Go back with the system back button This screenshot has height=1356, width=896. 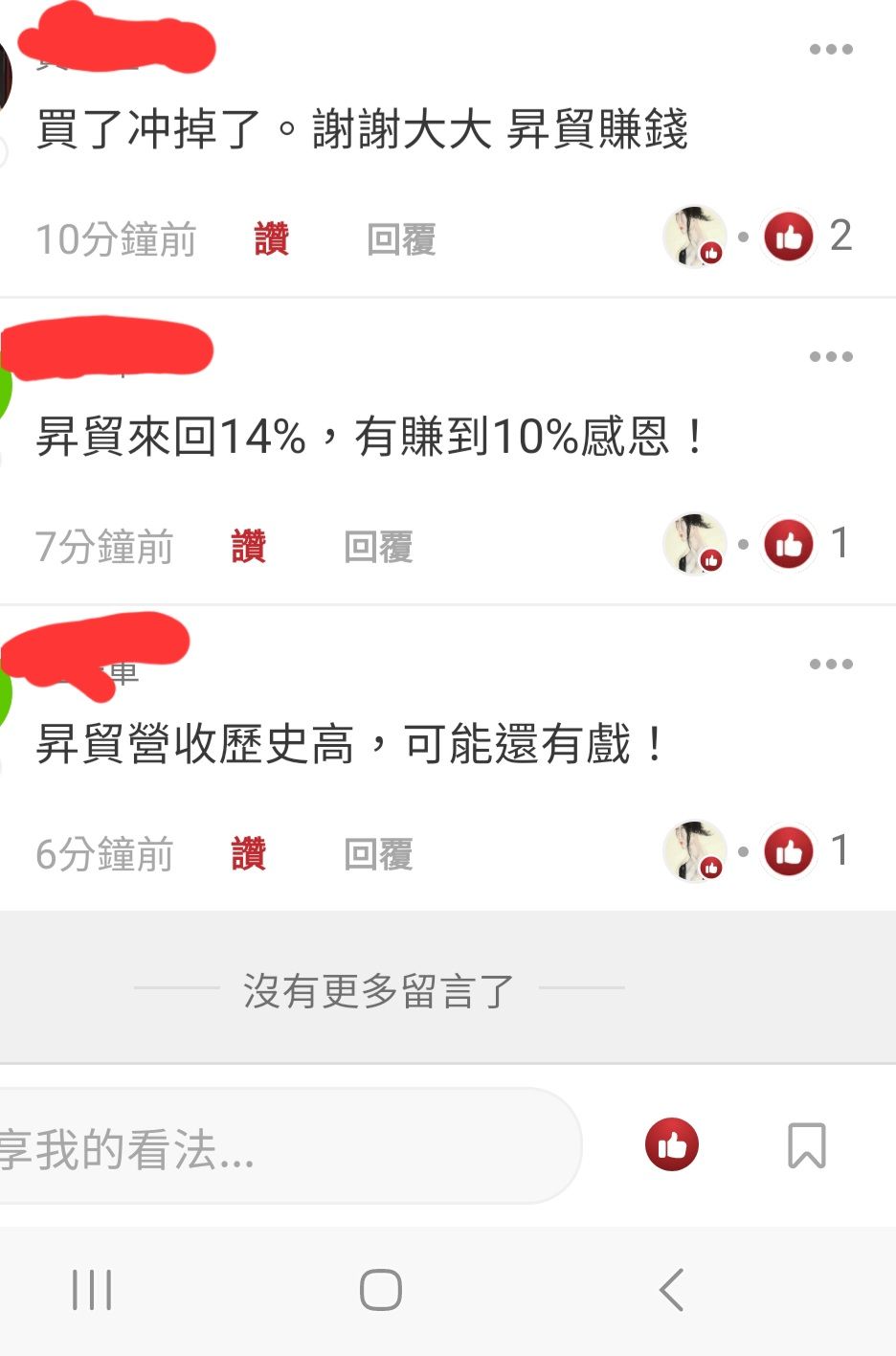point(672,1290)
